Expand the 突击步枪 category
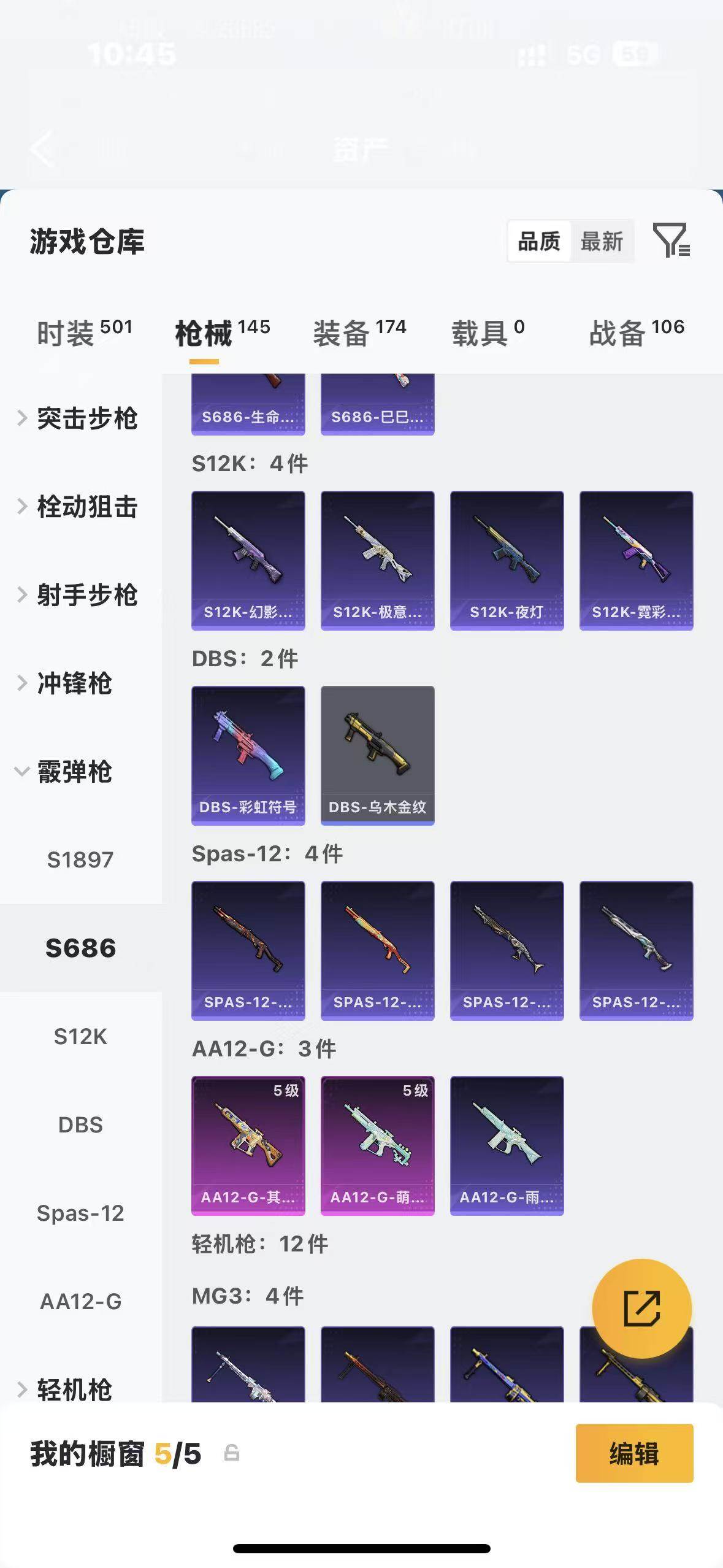The height and width of the screenshot is (1568, 723). click(77, 418)
